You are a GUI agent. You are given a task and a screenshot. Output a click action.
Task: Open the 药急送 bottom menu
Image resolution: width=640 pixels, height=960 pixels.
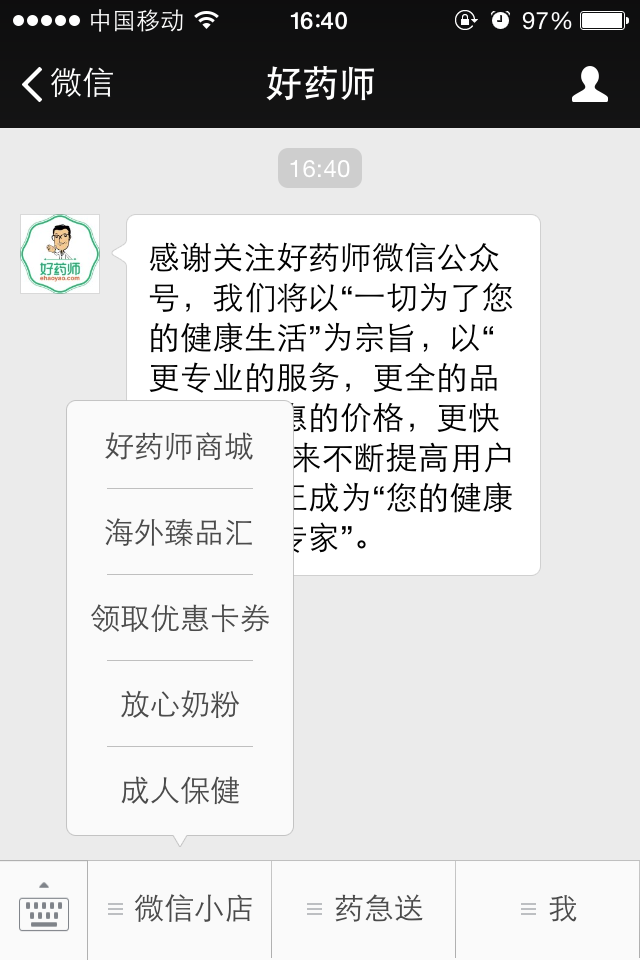point(364,910)
